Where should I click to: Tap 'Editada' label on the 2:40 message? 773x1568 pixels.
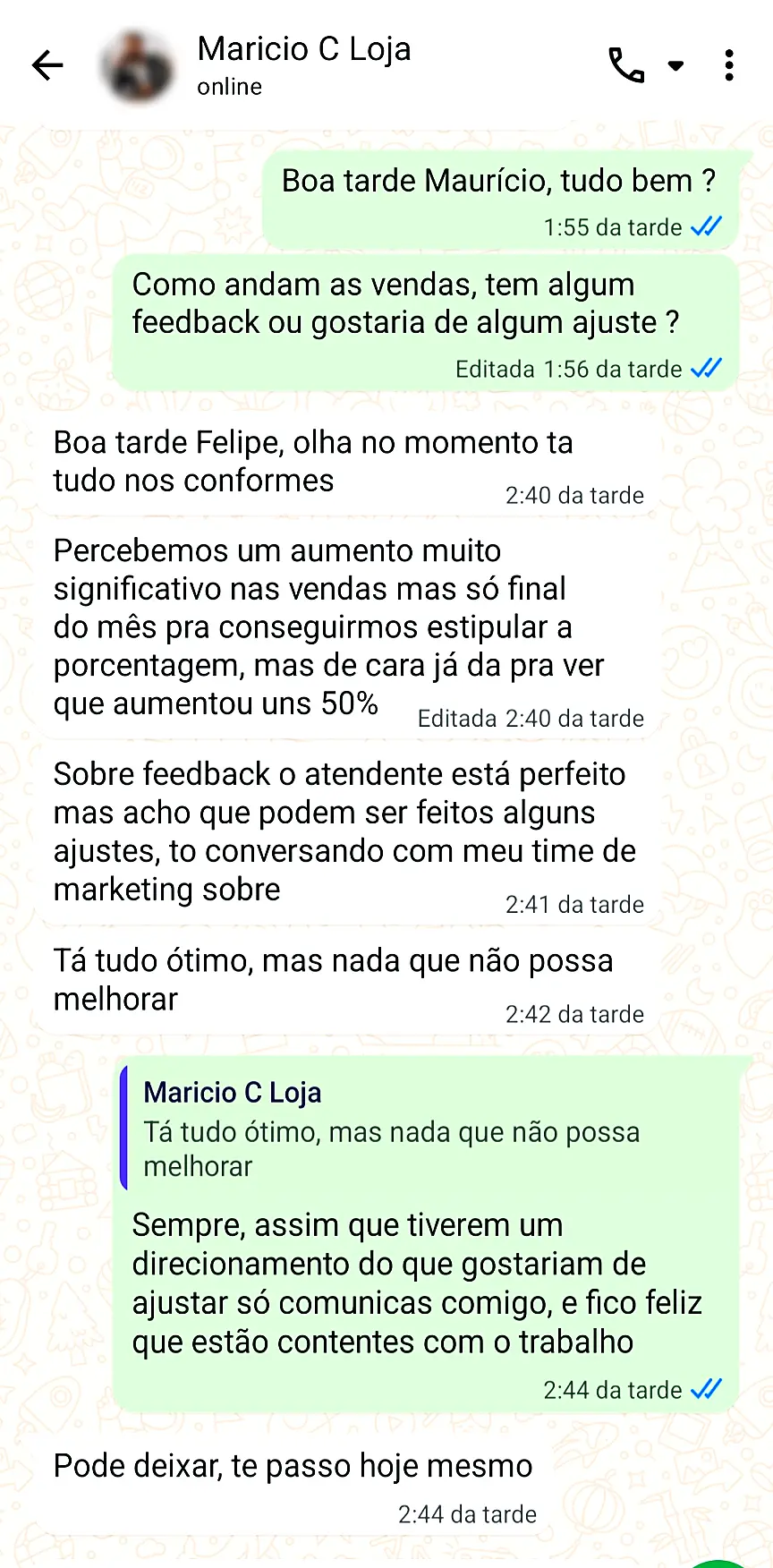point(456,718)
